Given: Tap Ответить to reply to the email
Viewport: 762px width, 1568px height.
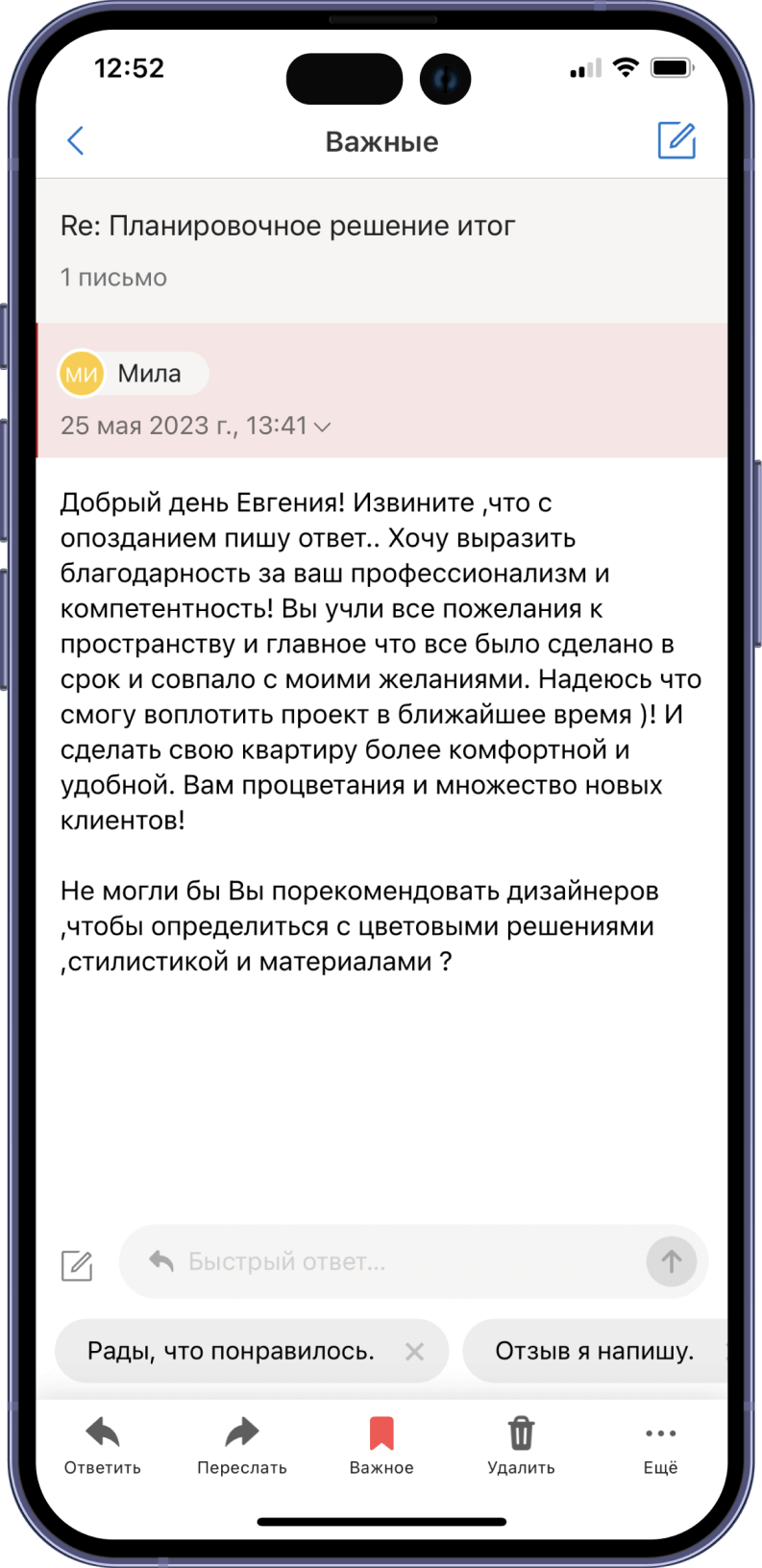Looking at the screenshot, I should coord(103,1445).
